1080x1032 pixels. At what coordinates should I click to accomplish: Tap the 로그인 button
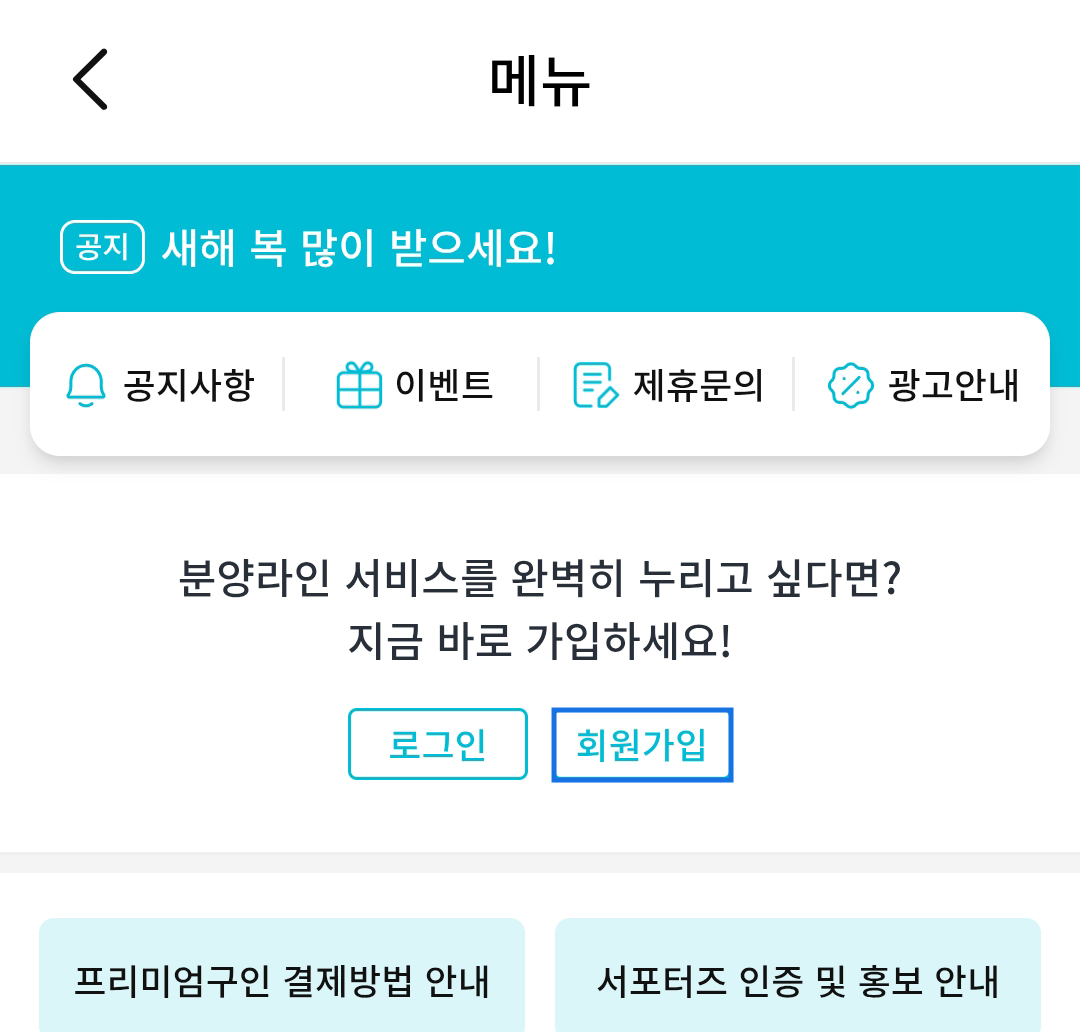click(437, 744)
